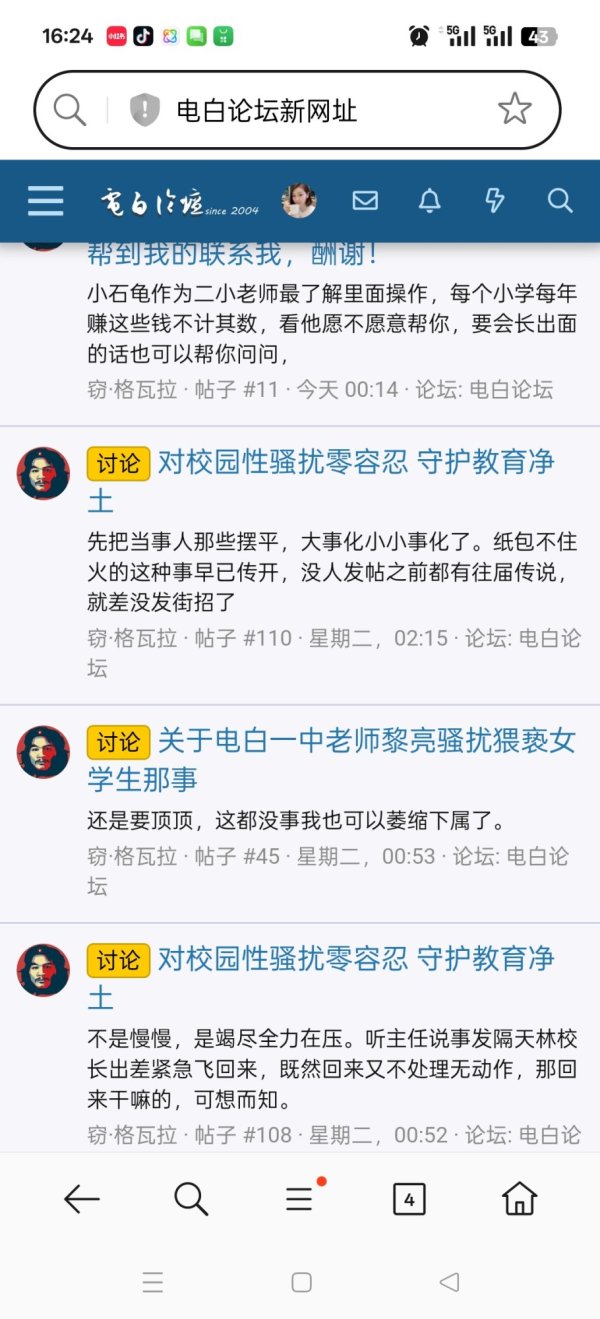Open the thread title ending 酬谢！
600x1319 pixels.
(234, 254)
